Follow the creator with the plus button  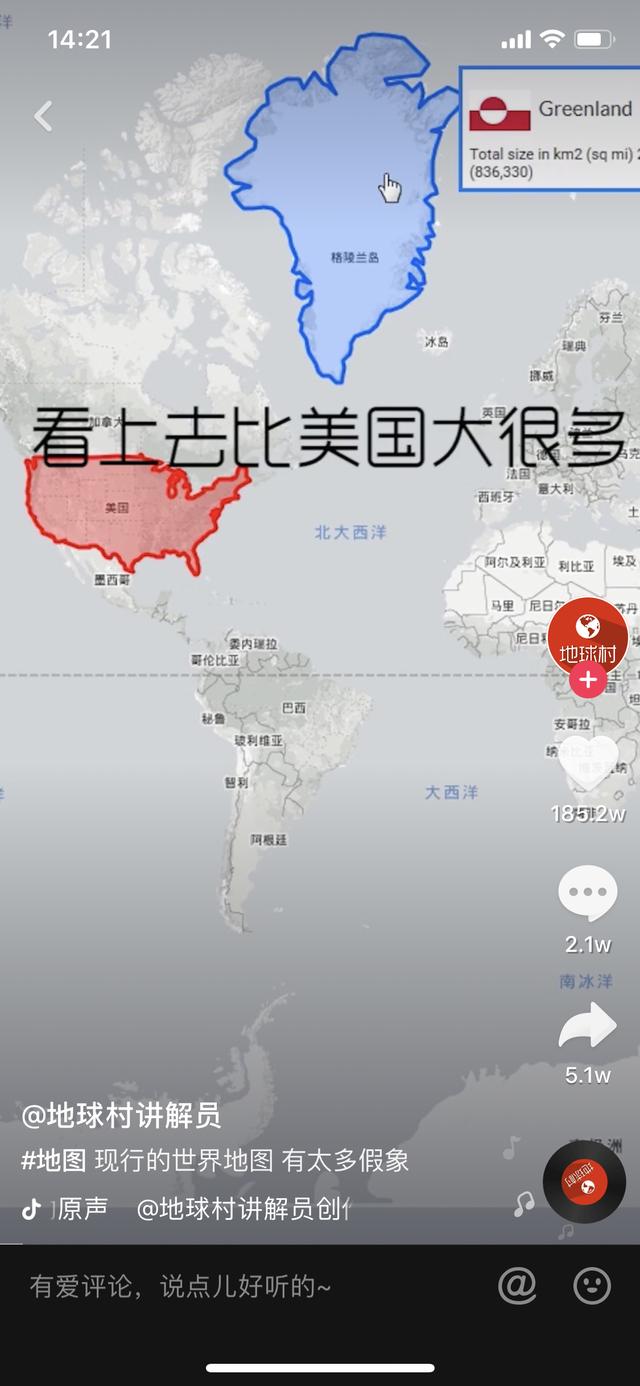588,681
